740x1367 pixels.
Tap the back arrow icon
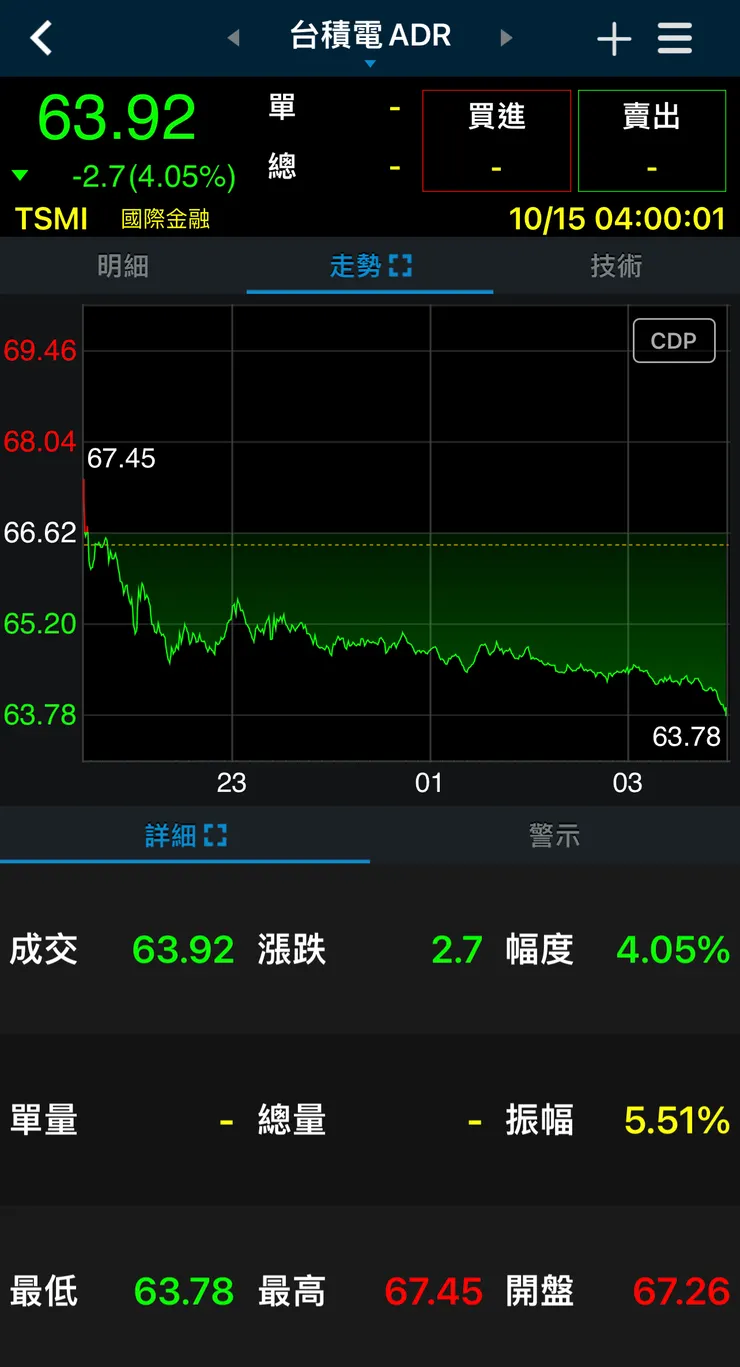[40, 38]
